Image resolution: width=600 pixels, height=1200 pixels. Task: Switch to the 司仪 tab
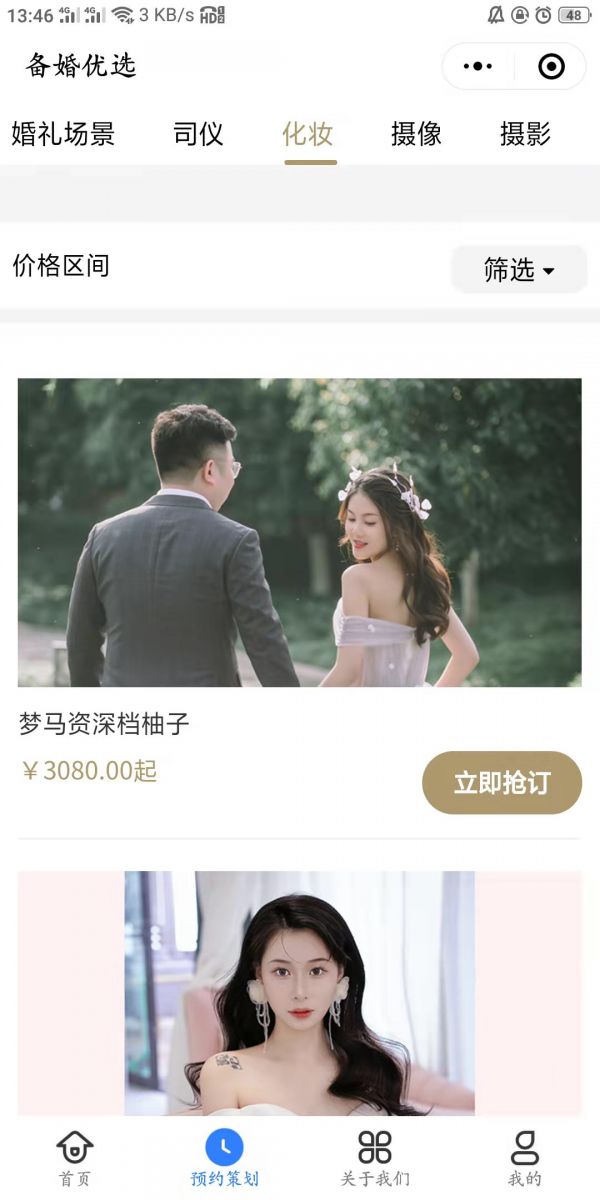click(x=198, y=134)
